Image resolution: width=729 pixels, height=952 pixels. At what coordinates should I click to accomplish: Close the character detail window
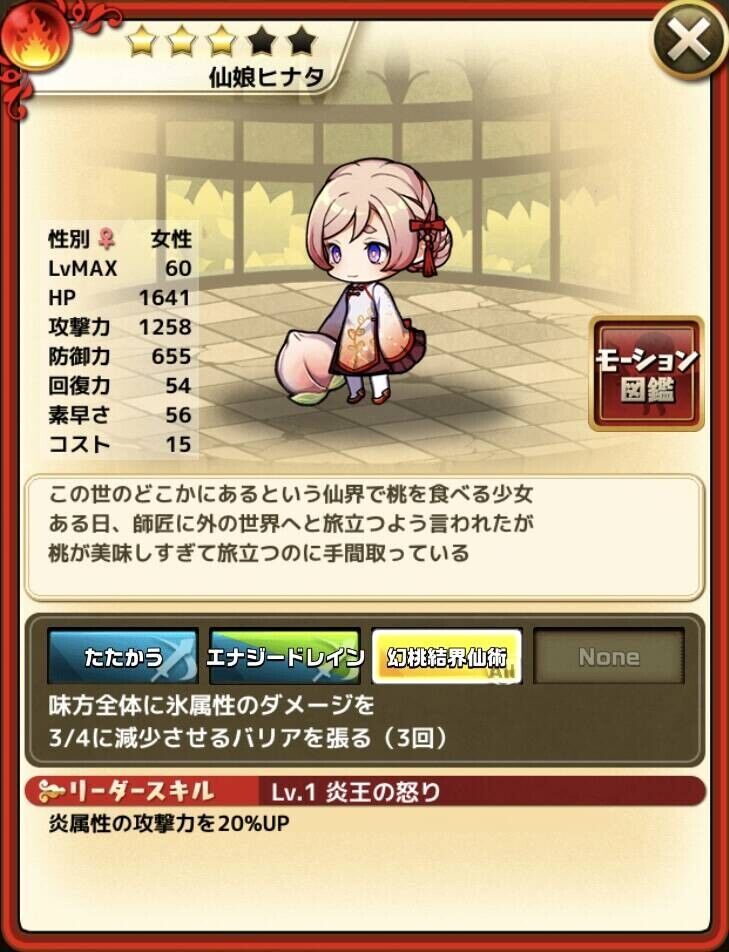click(688, 42)
